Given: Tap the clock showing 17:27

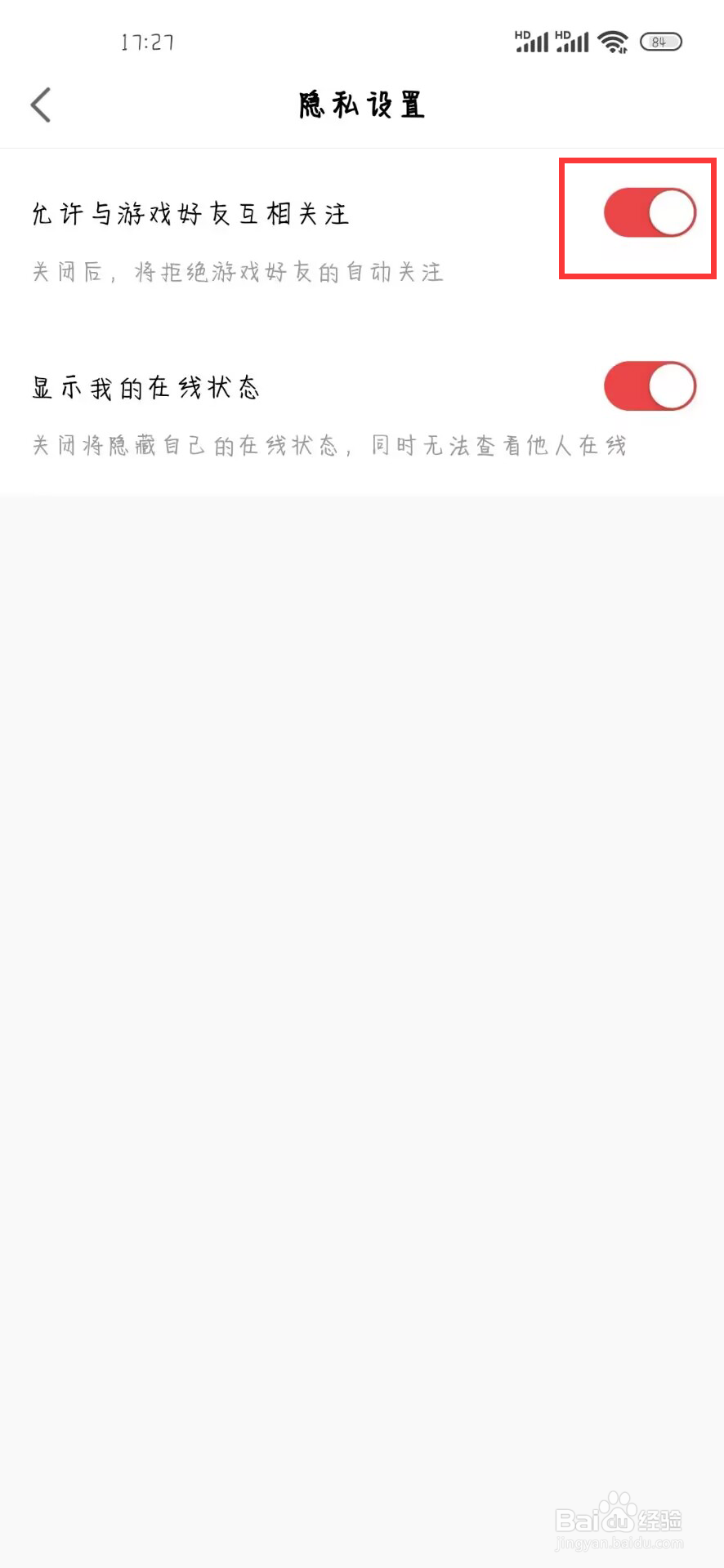Looking at the screenshot, I should pyautogui.click(x=148, y=42).
